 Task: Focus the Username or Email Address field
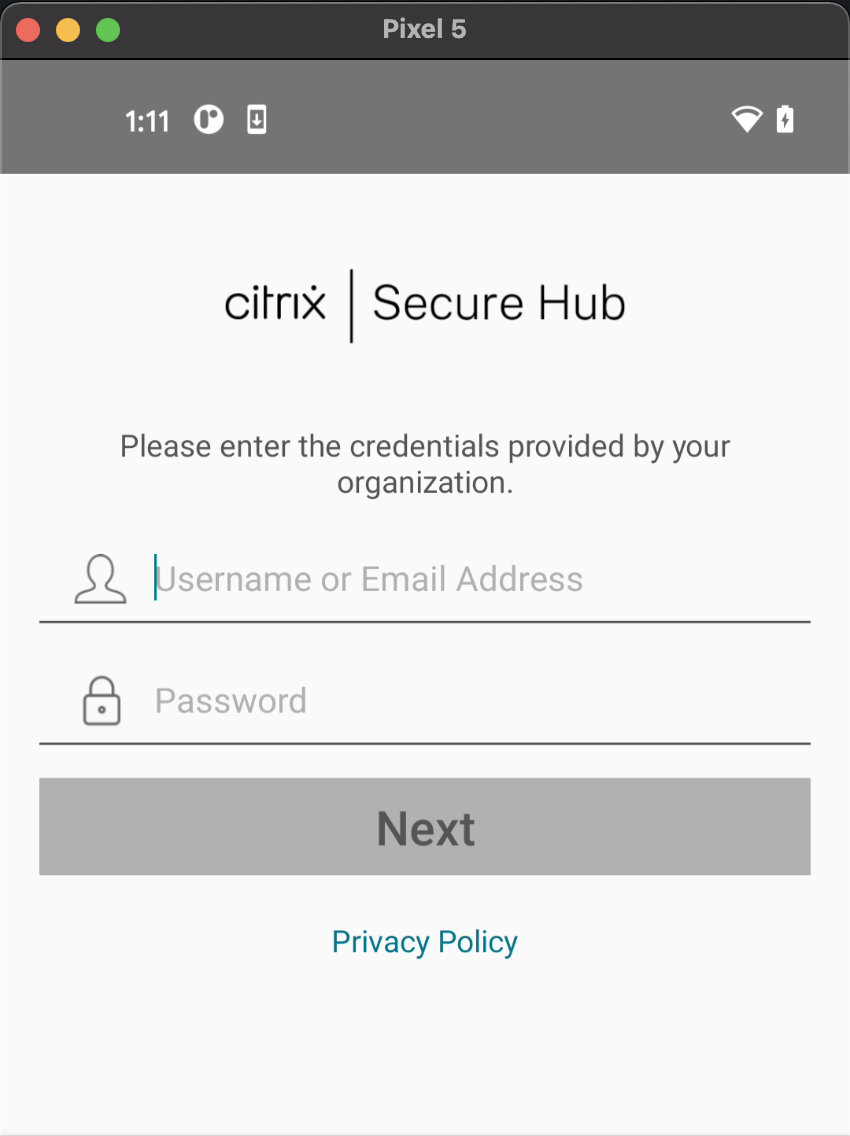(470, 580)
